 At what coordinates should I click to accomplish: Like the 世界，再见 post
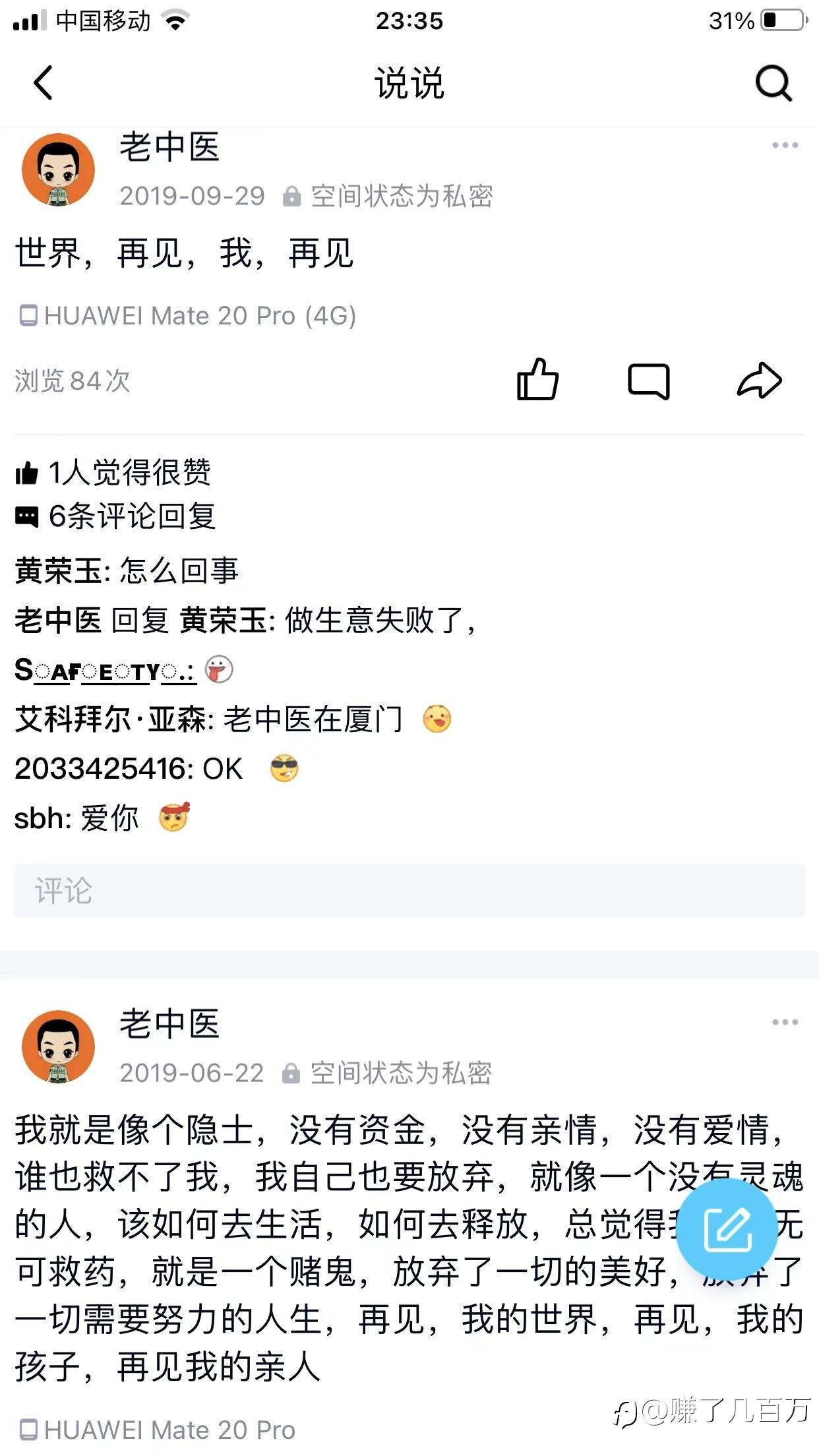pos(537,380)
